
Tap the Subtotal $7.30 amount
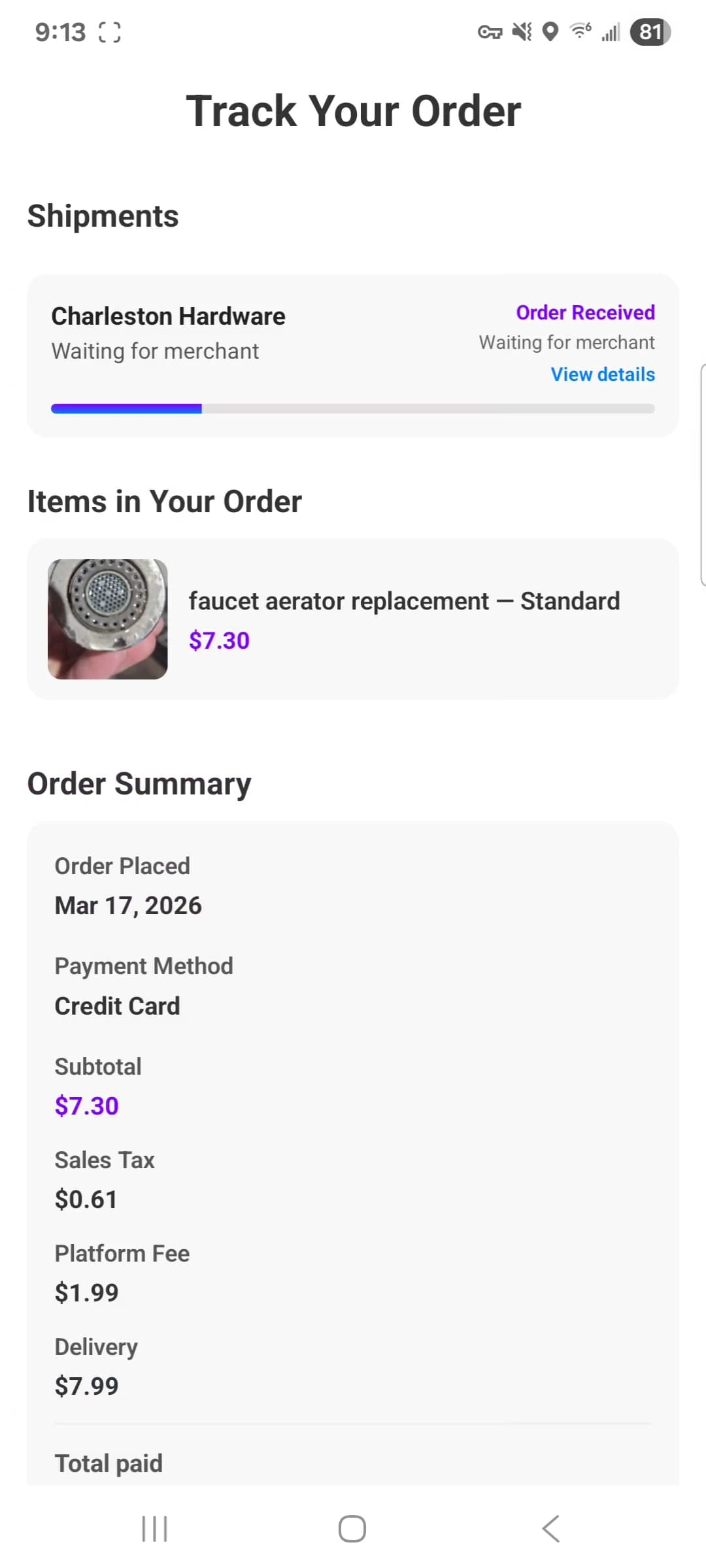pyautogui.click(x=86, y=1105)
